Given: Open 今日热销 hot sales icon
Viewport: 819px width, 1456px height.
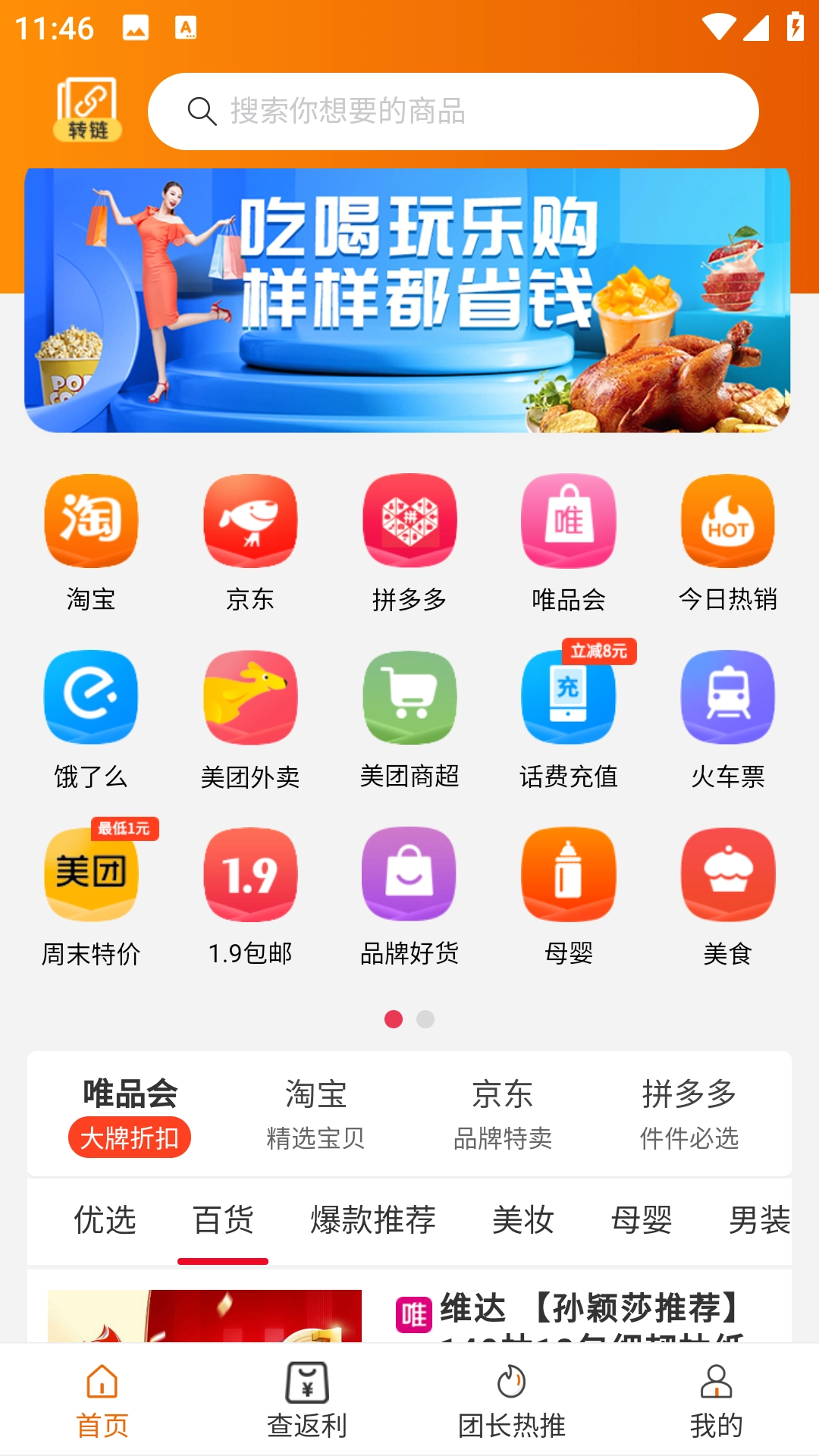Looking at the screenshot, I should tap(726, 522).
